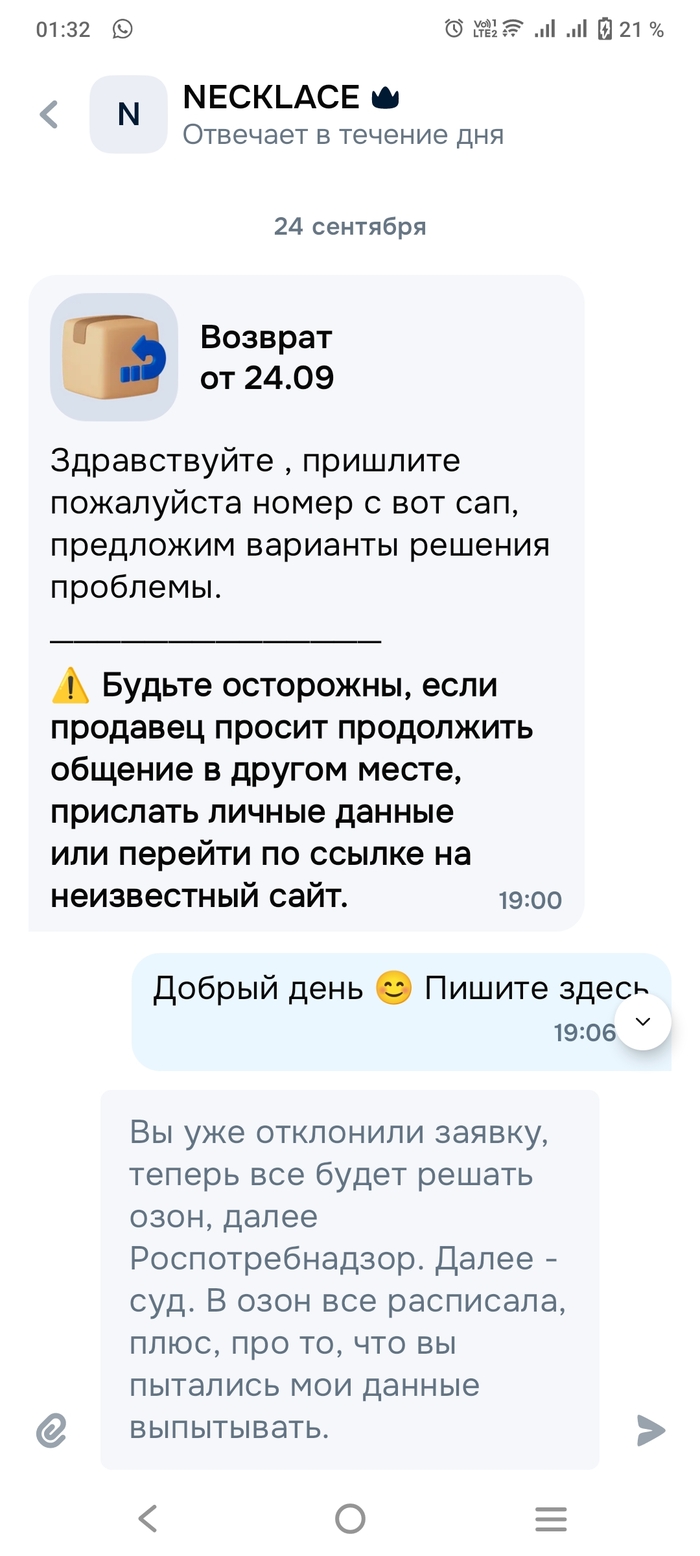
Task: Open the return card from 24.09
Action: pyautogui.click(x=200, y=358)
